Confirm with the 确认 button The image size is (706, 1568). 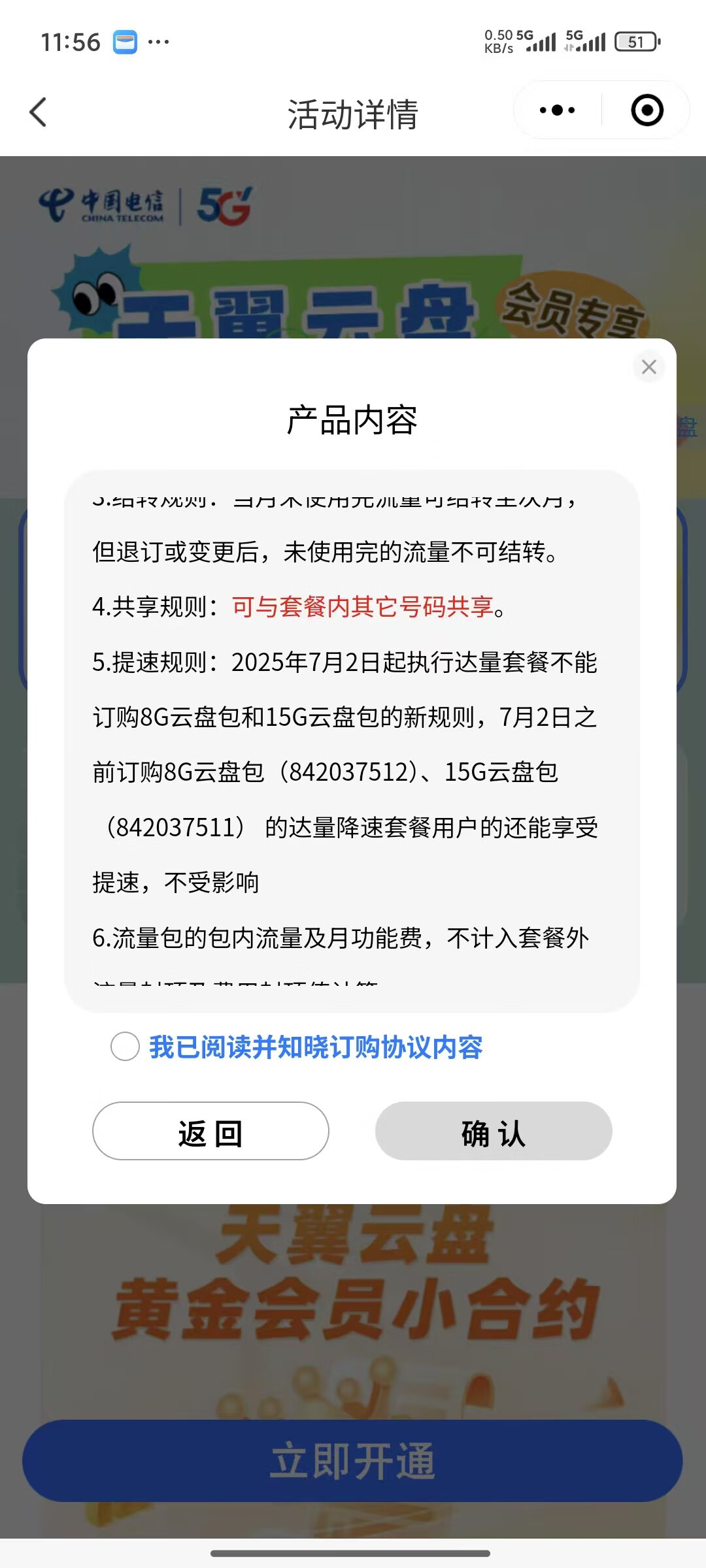click(494, 1132)
